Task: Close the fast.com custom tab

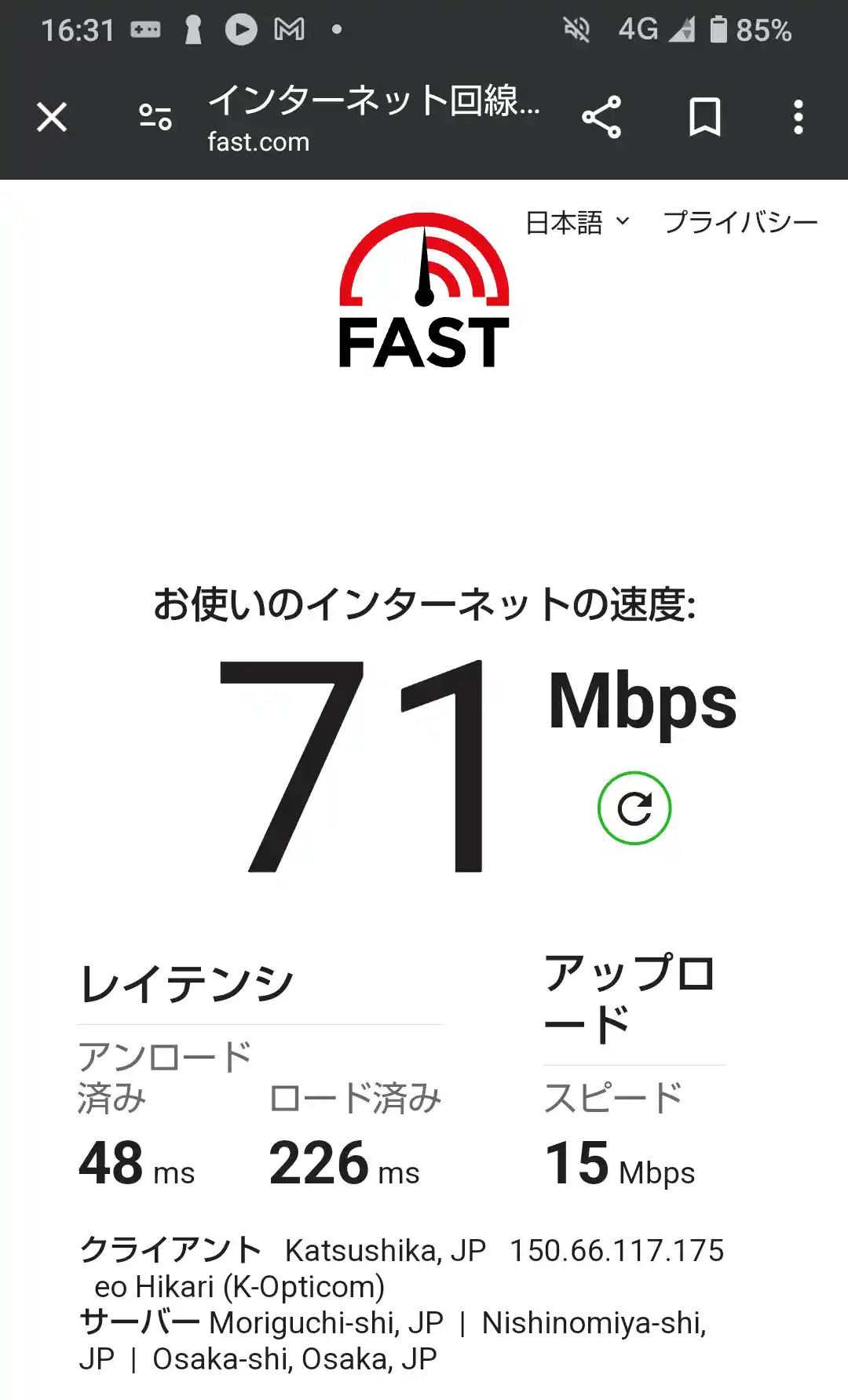Action: click(52, 118)
